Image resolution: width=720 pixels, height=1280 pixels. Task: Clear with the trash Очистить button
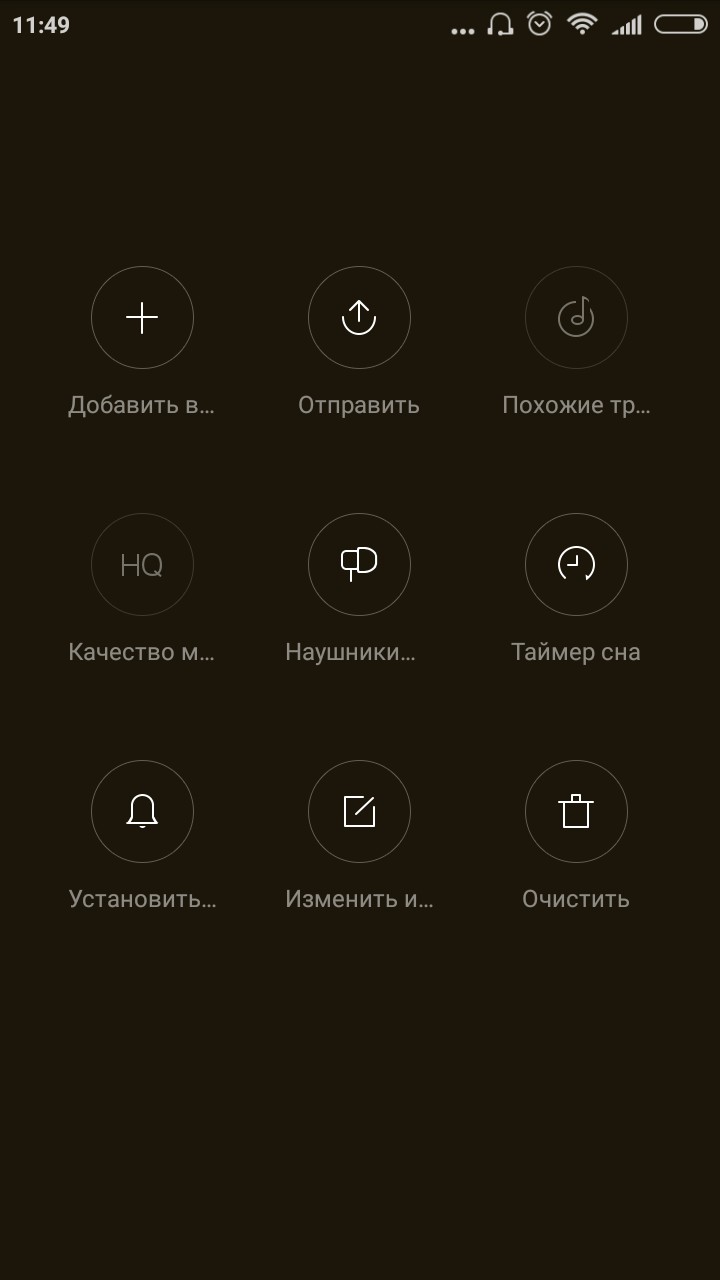[576, 811]
